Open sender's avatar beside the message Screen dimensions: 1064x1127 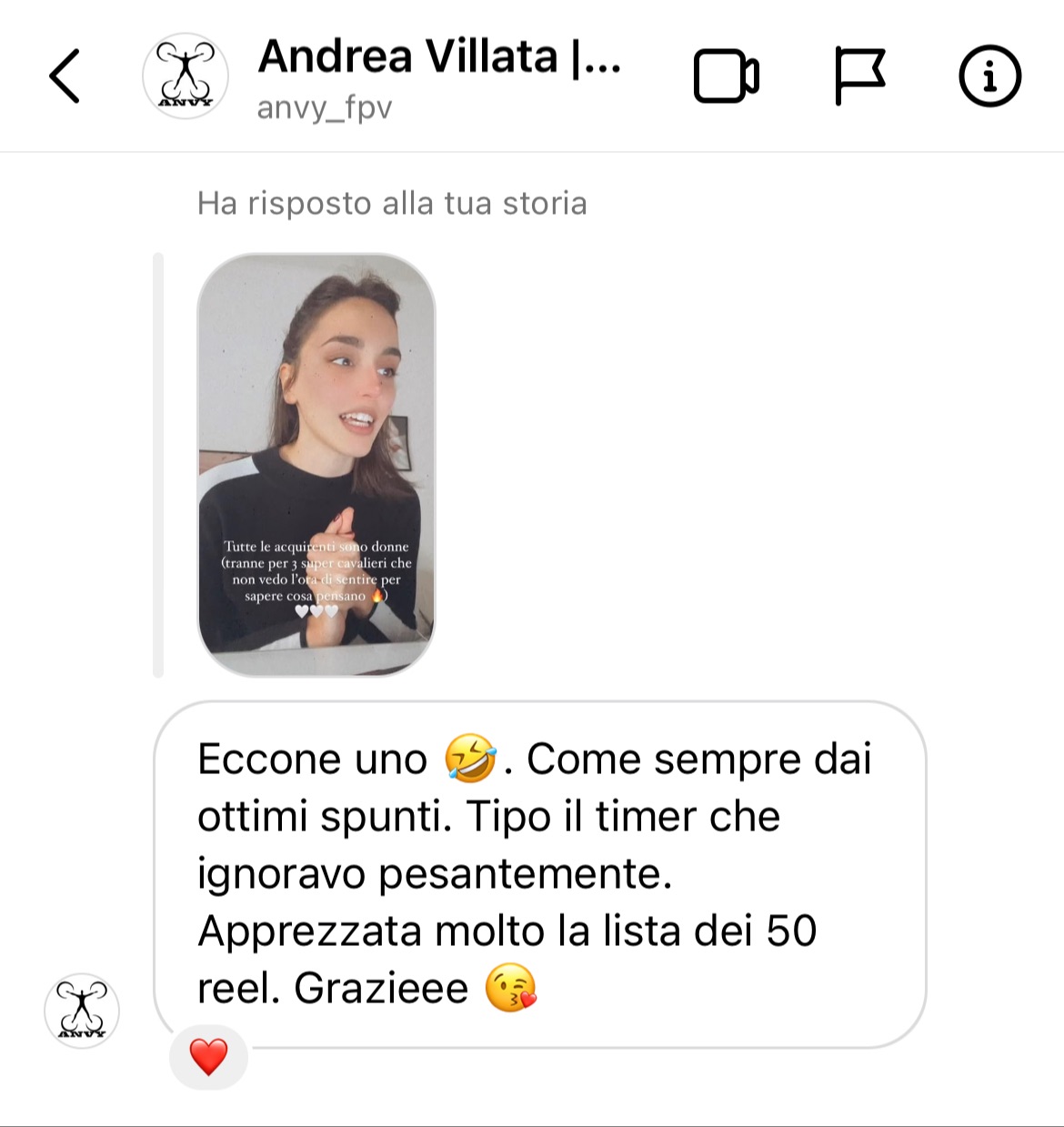click(82, 1011)
